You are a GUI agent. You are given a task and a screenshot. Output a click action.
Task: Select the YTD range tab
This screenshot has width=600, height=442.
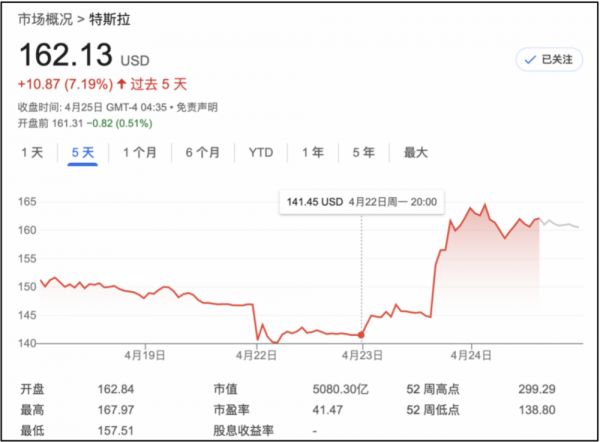[261, 153]
